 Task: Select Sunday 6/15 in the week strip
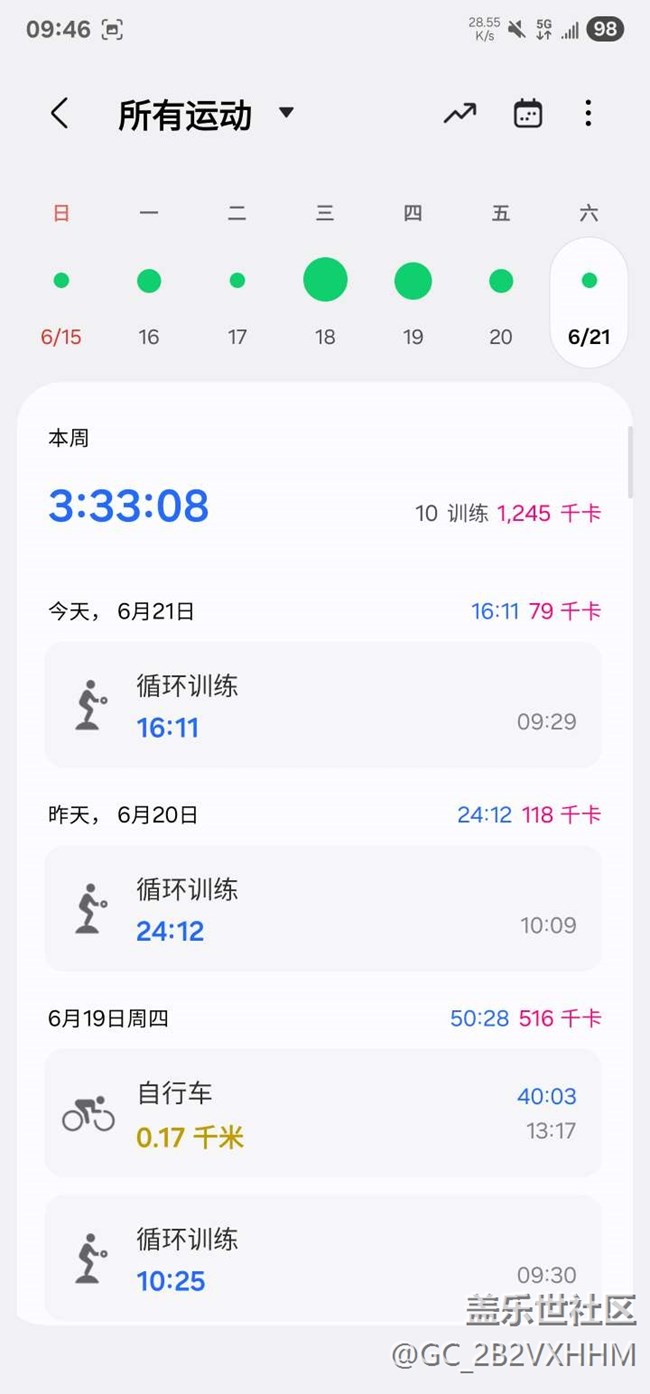pyautogui.click(x=61, y=281)
